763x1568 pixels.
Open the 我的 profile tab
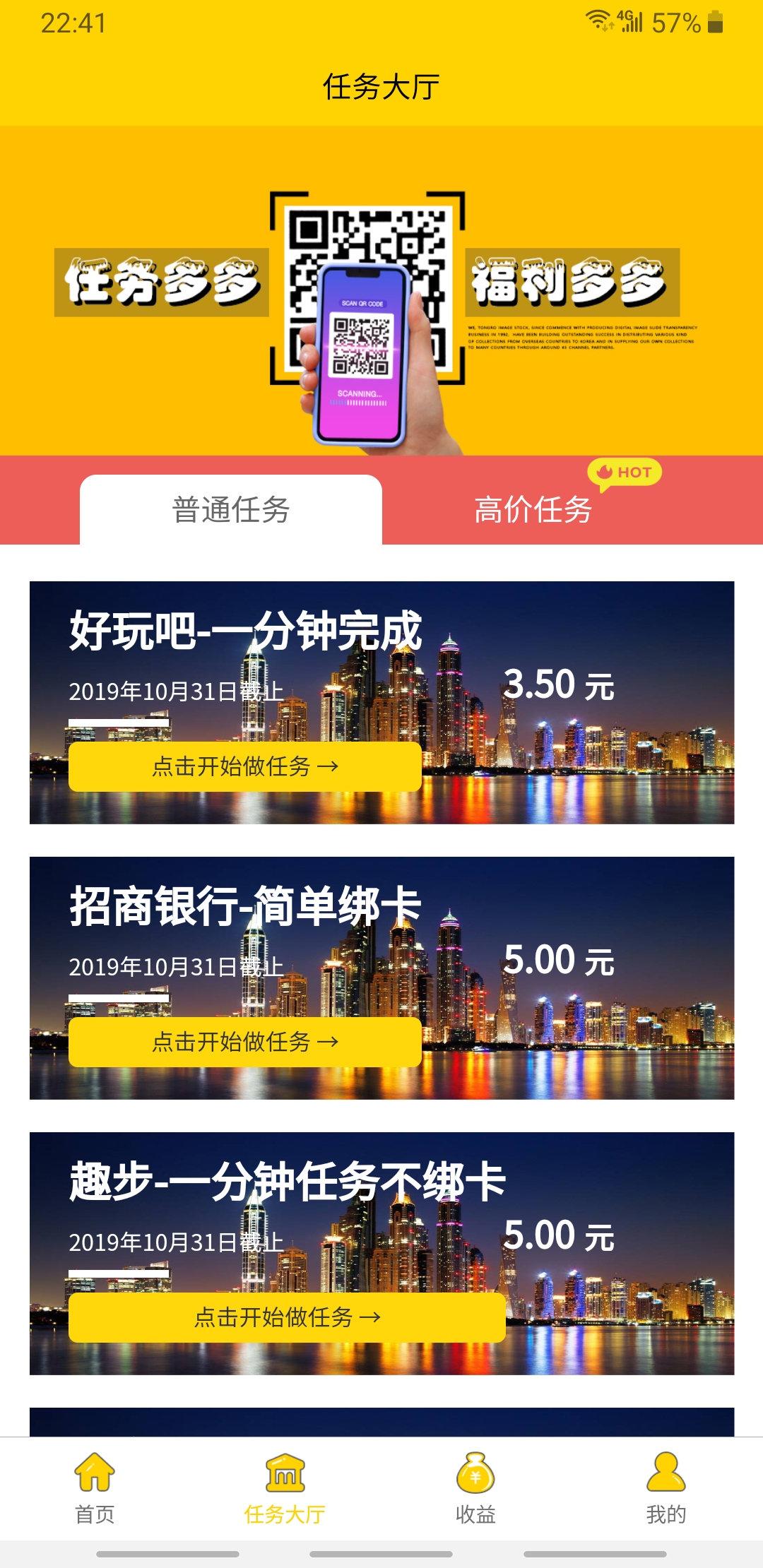666,1487
